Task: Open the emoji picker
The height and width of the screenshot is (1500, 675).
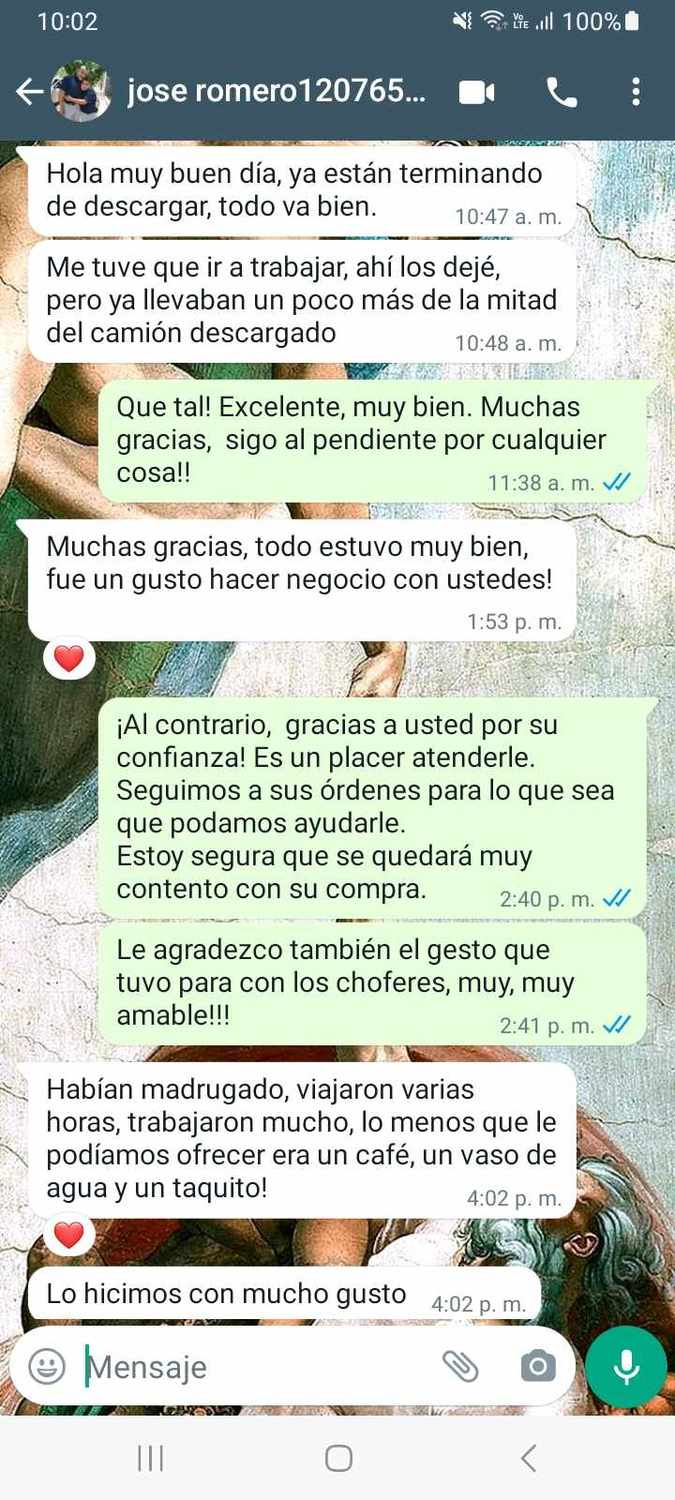Action: click(x=46, y=1366)
